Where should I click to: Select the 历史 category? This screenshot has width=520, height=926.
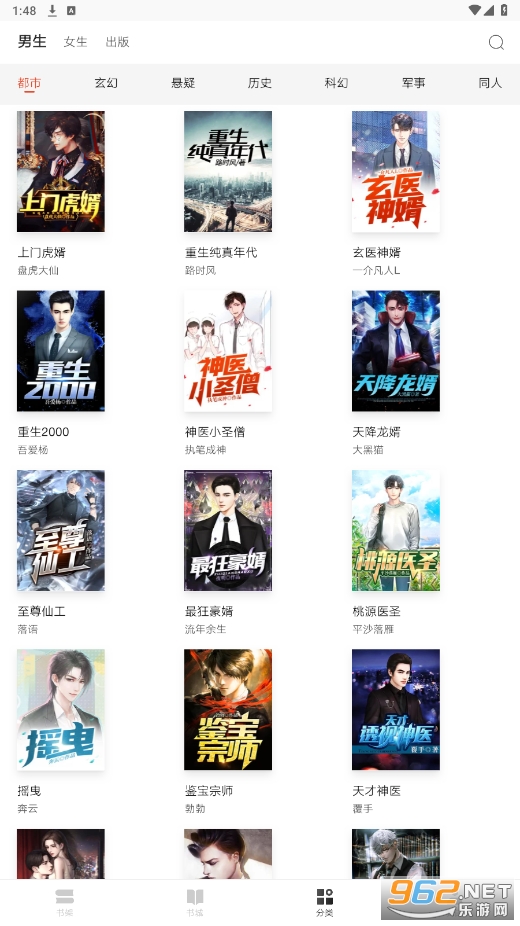(260, 83)
